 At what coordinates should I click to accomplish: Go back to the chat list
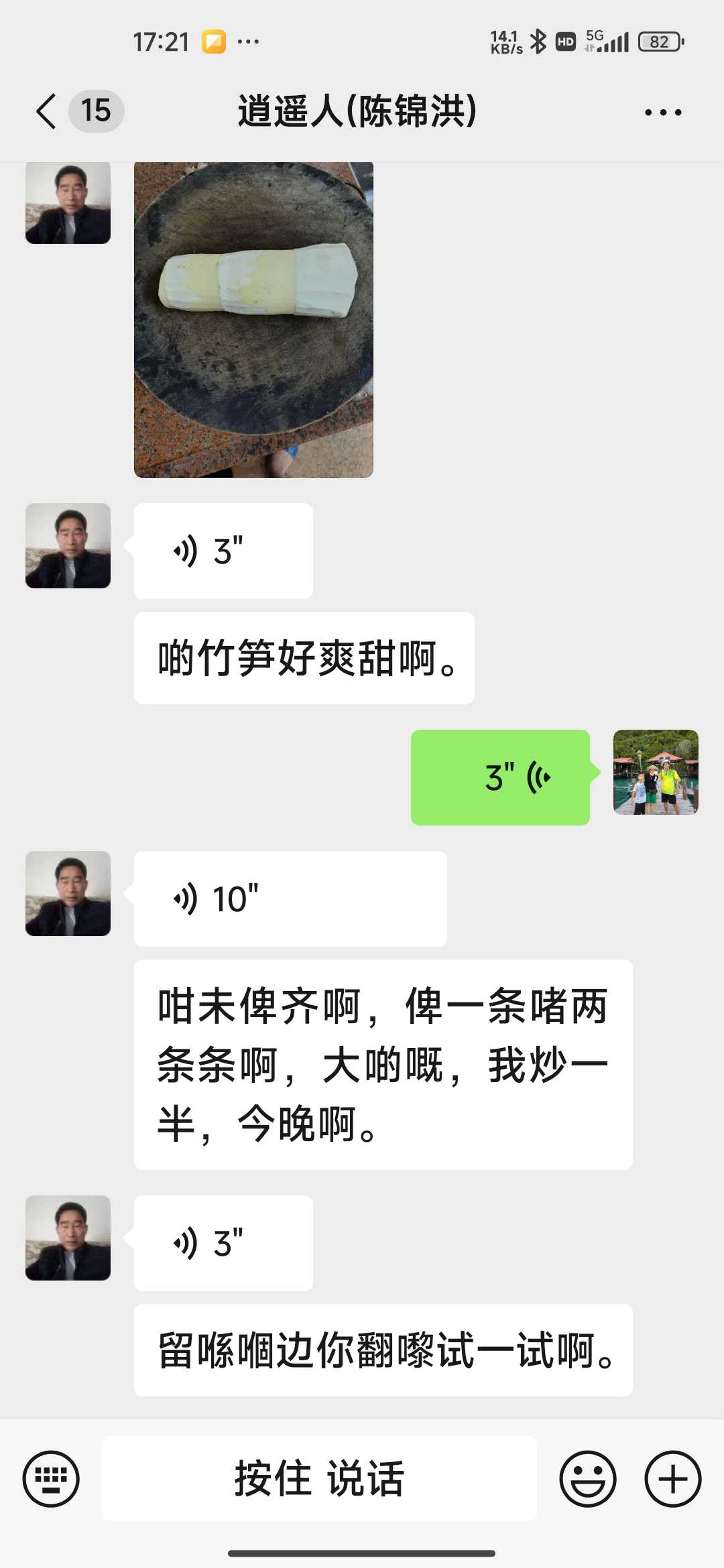(46, 111)
